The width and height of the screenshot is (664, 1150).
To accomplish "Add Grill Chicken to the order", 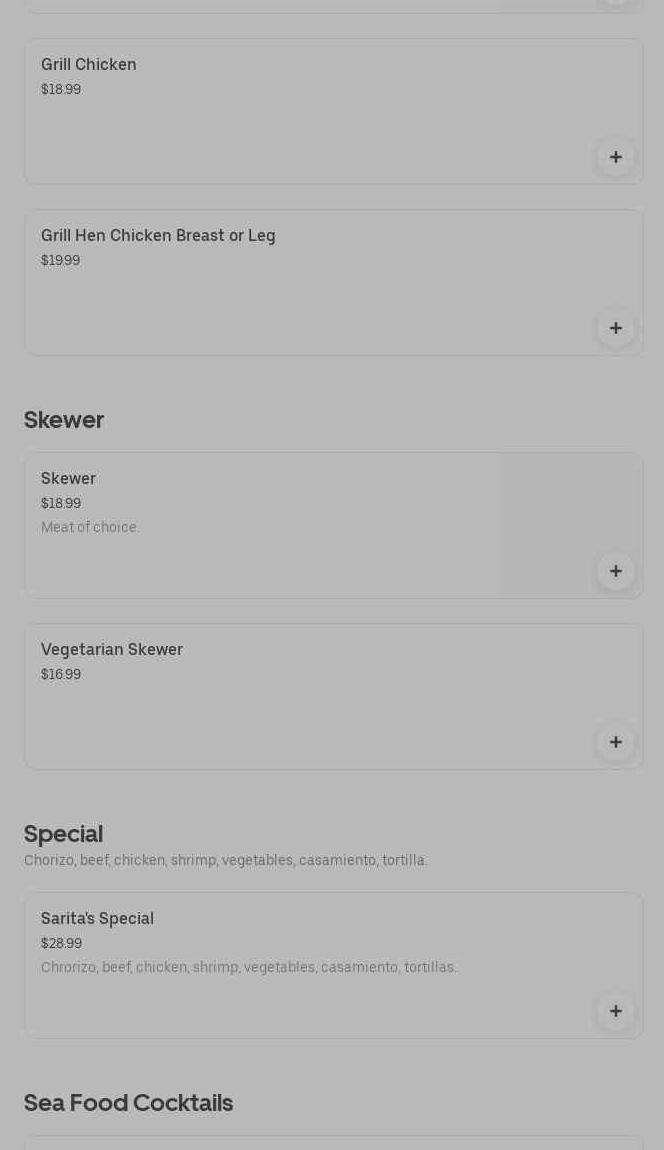I will 615,157.
